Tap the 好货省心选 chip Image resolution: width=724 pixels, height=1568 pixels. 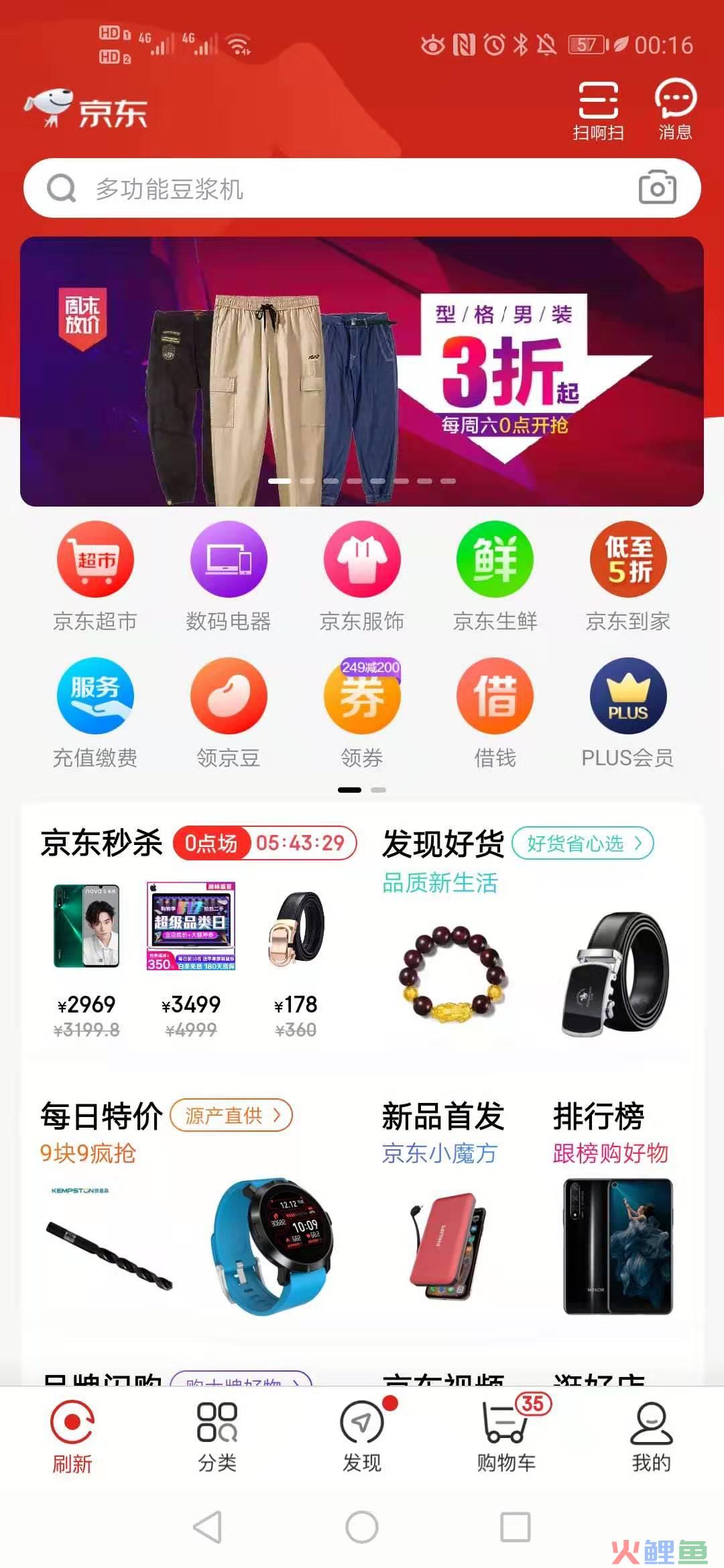pyautogui.click(x=582, y=844)
